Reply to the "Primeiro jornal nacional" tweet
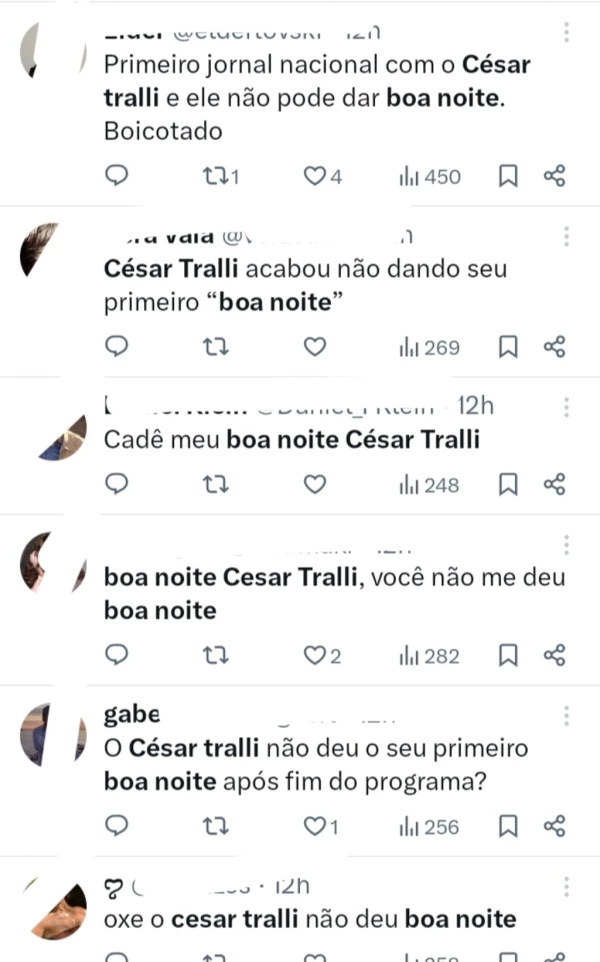Image resolution: width=600 pixels, height=962 pixels. [x=117, y=177]
